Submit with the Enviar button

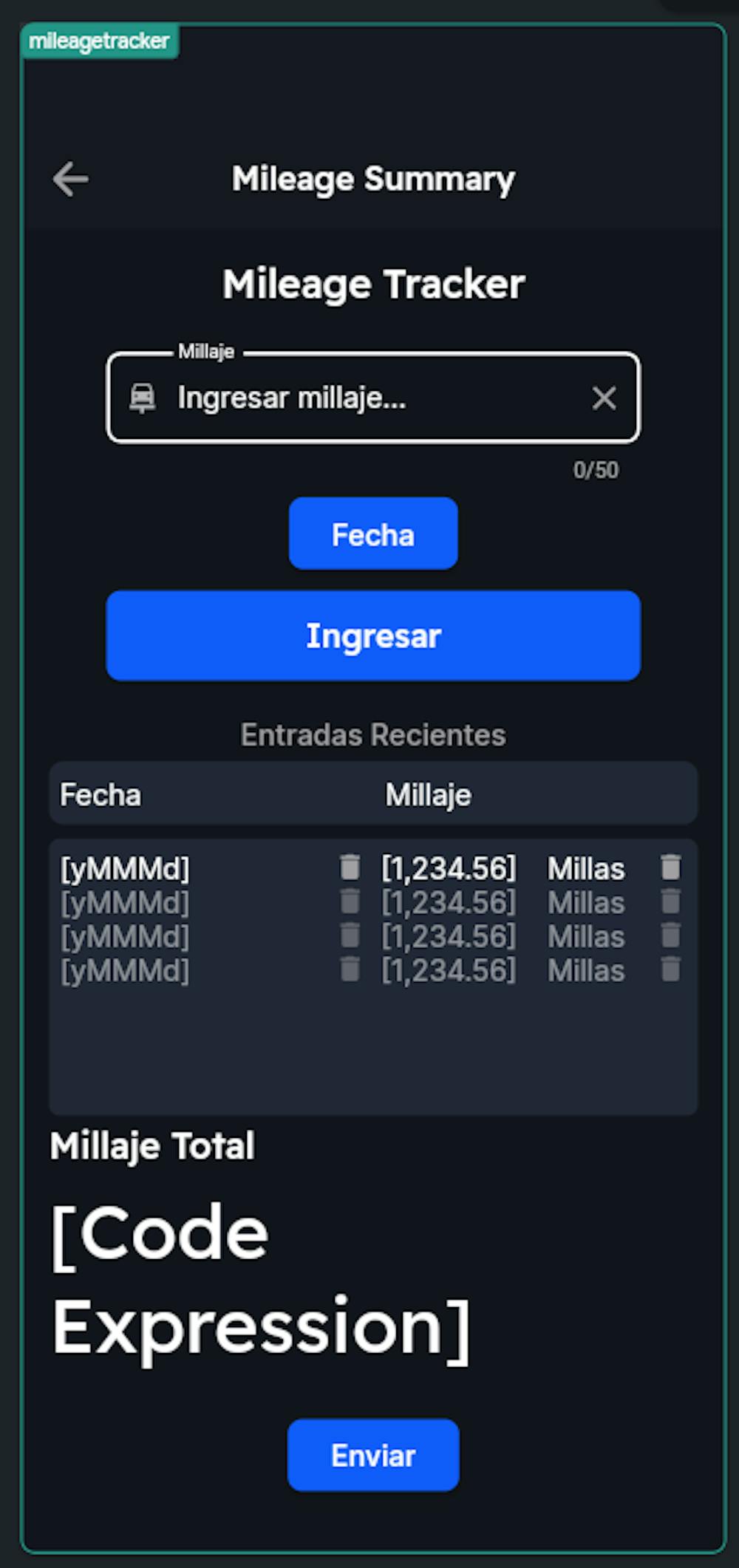pyautogui.click(x=373, y=1455)
